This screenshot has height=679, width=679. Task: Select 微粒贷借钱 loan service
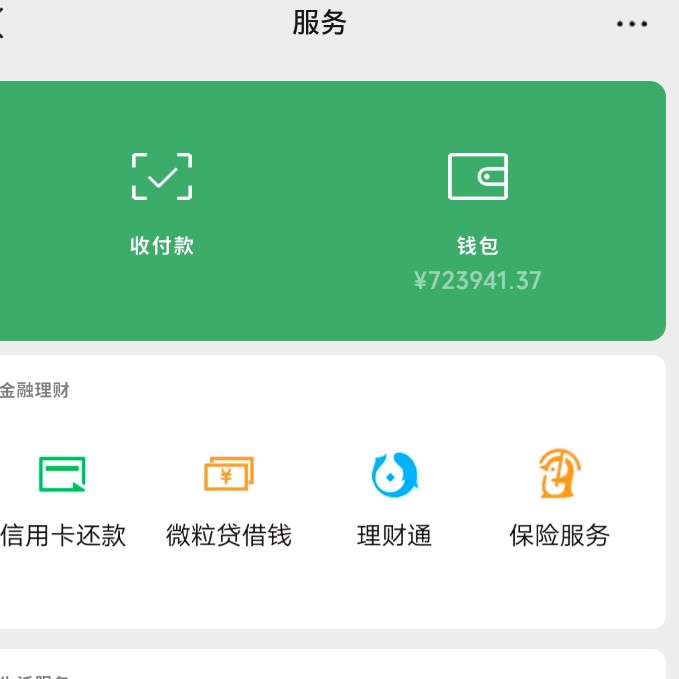click(229, 499)
